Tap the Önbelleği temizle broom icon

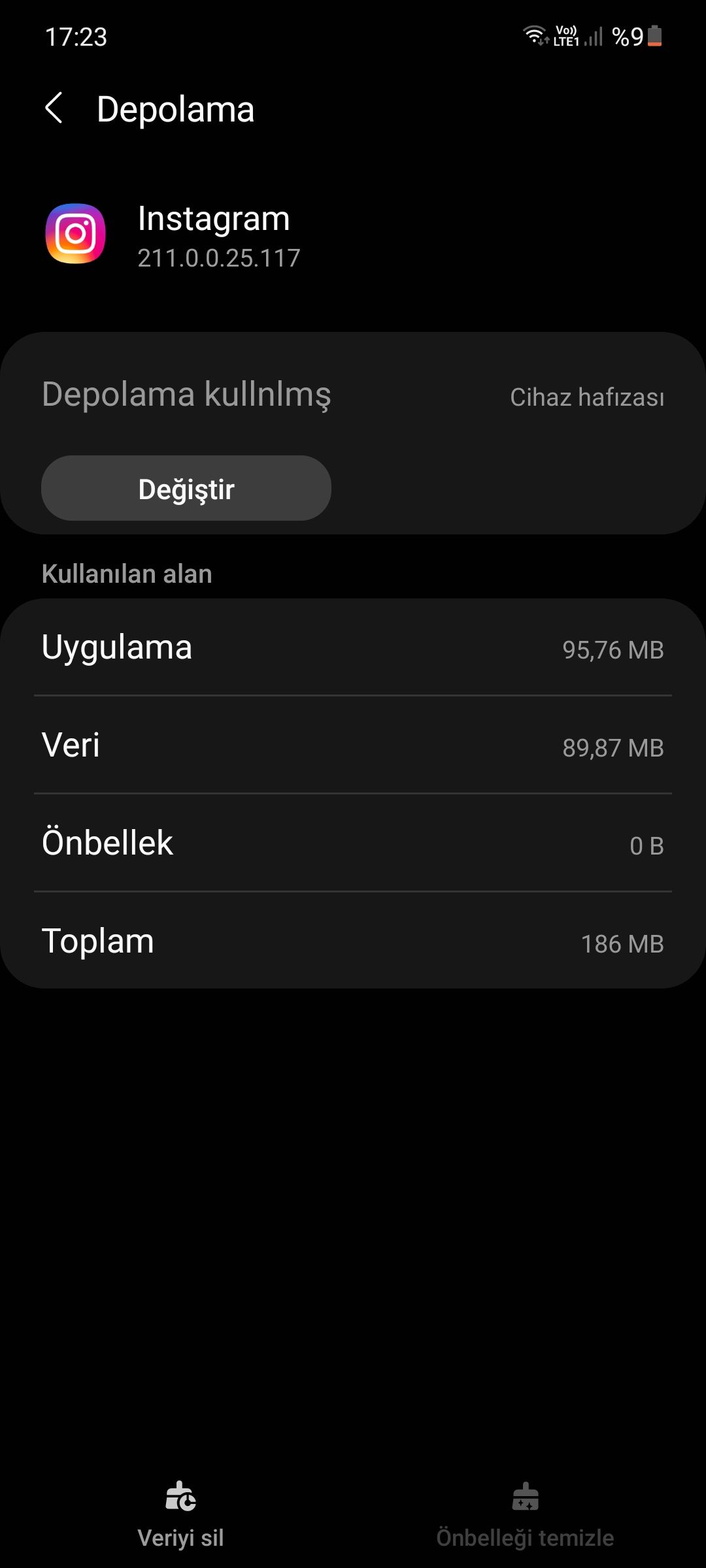[523, 1497]
